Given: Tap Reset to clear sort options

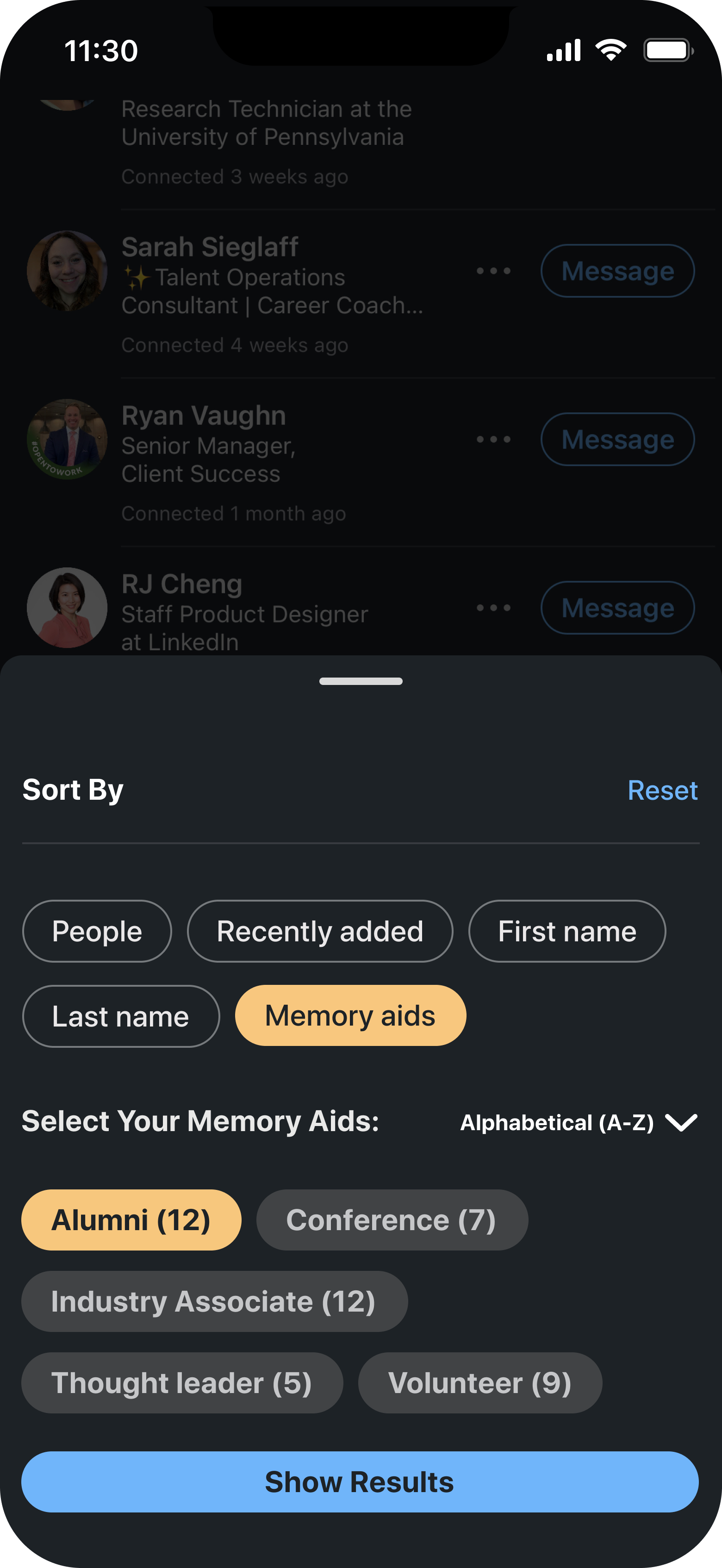Looking at the screenshot, I should pos(662,790).
